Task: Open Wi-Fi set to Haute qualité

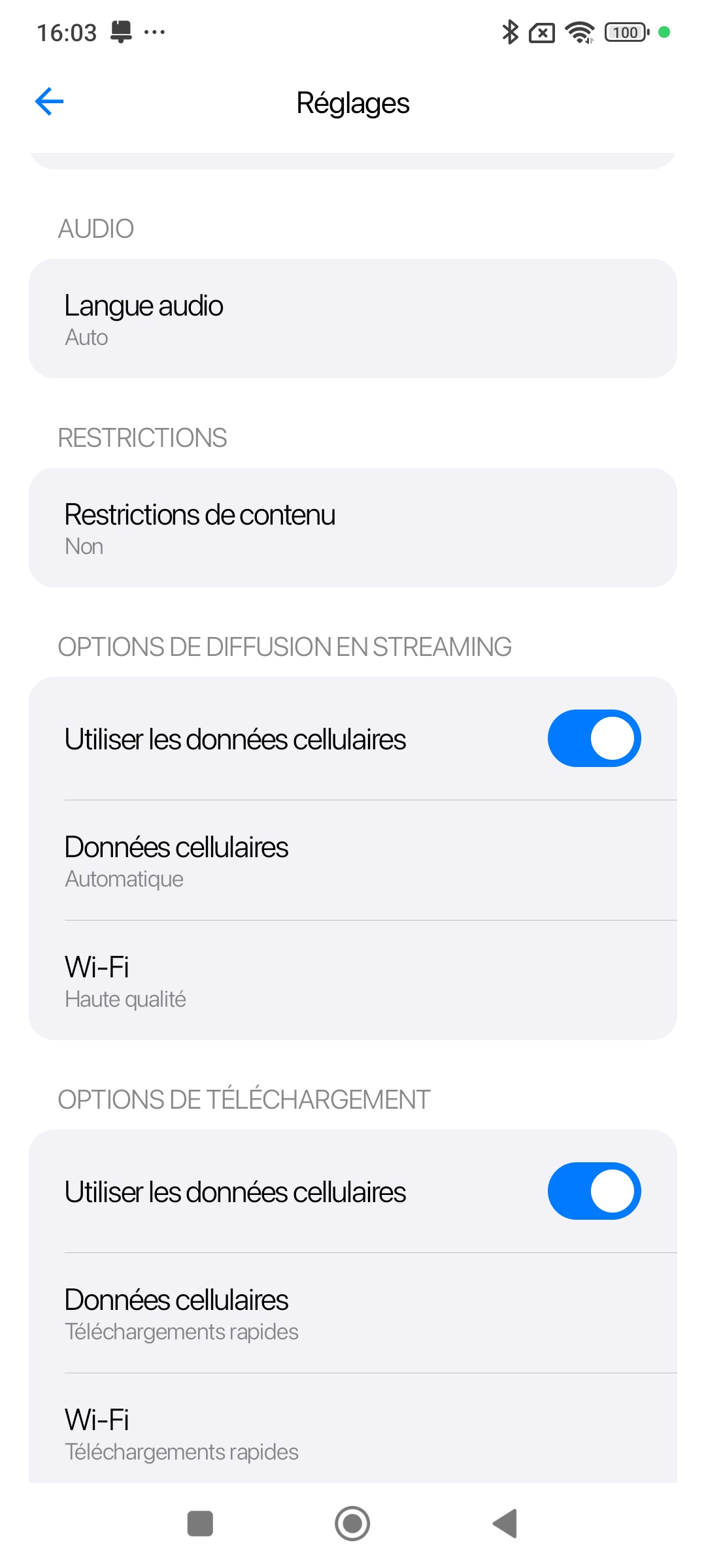Action: 353,981
